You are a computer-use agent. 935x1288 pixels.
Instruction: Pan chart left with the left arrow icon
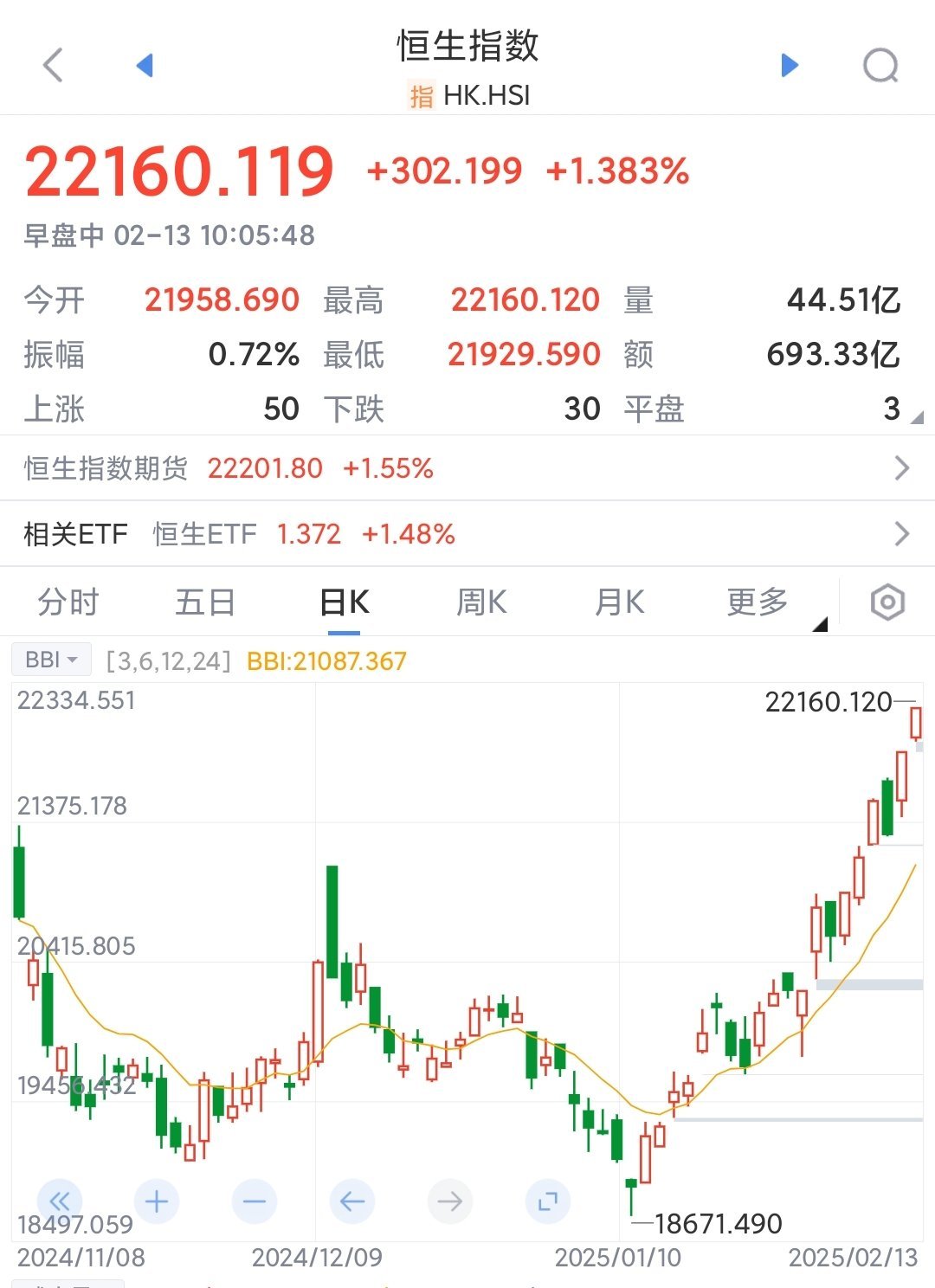pos(351,1201)
